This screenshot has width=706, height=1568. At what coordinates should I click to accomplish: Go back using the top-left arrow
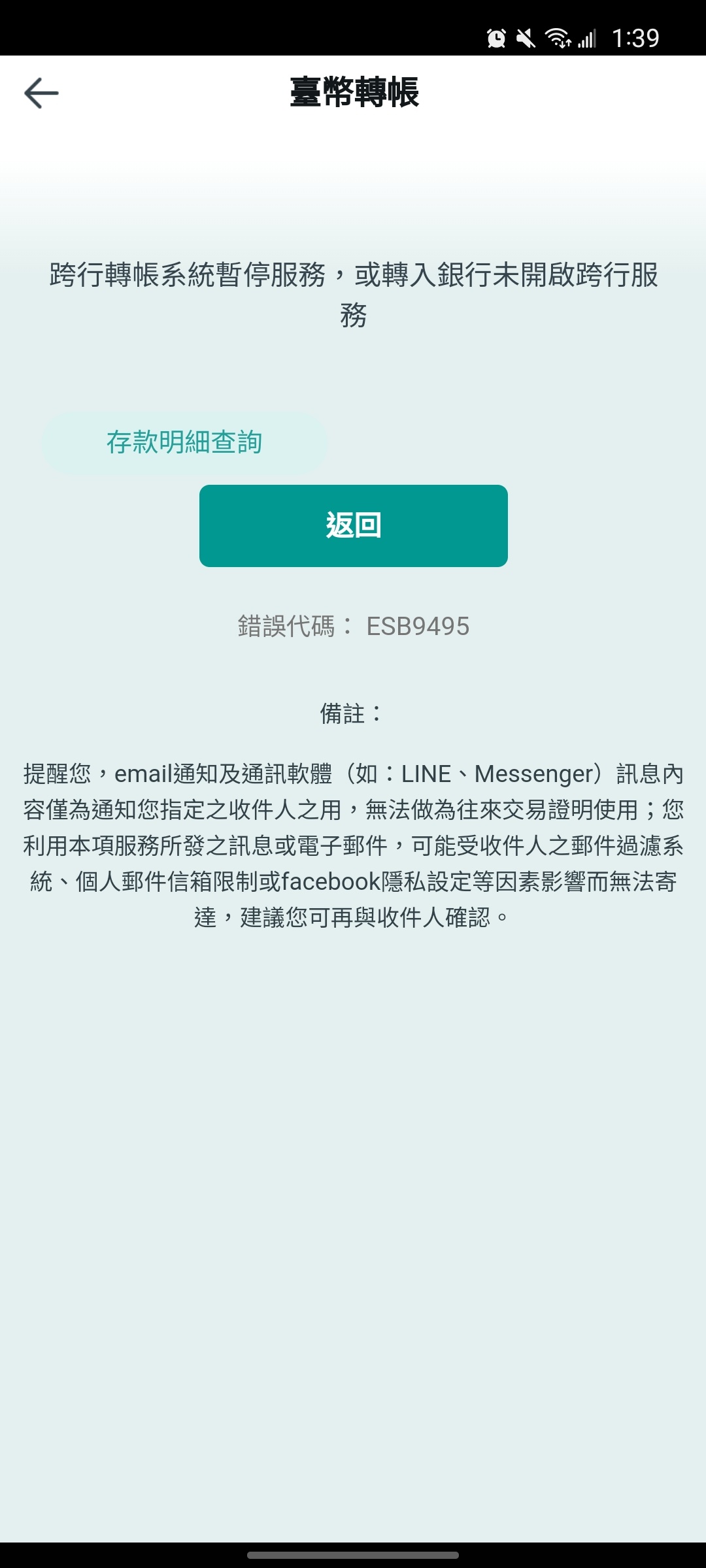point(41,93)
